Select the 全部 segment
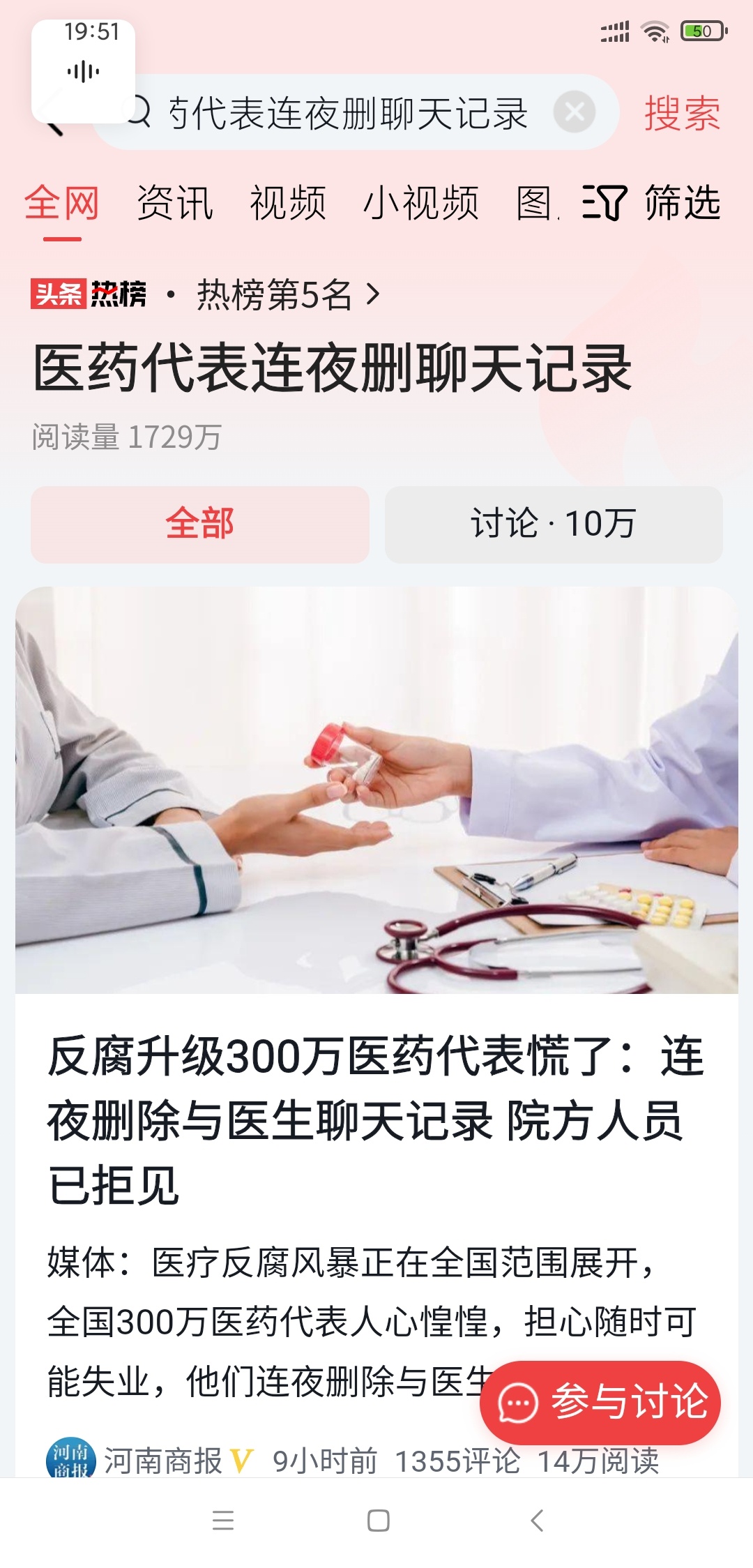The image size is (753, 1568). tap(199, 525)
